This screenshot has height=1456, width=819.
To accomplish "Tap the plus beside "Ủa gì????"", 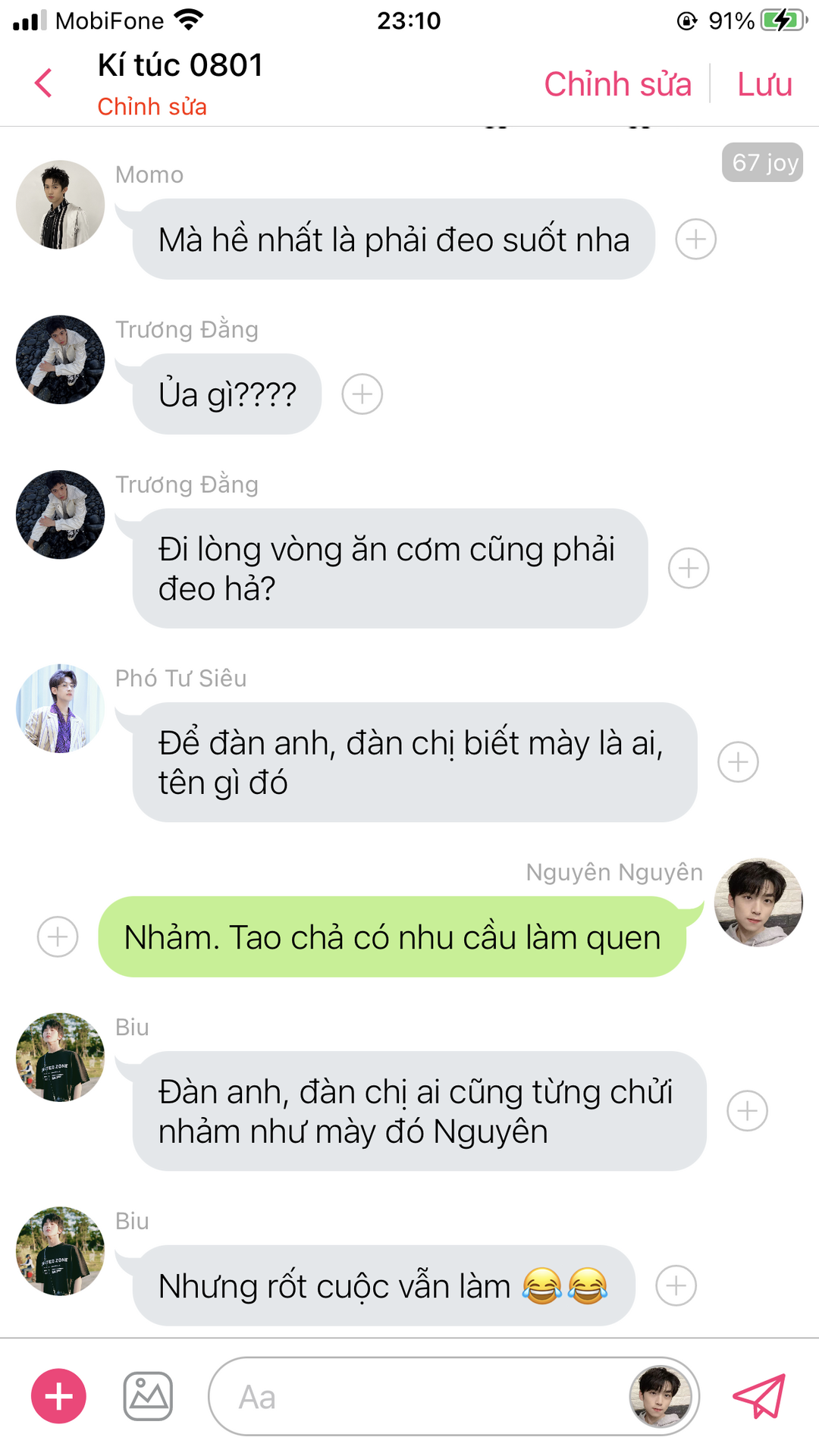I will tap(362, 394).
